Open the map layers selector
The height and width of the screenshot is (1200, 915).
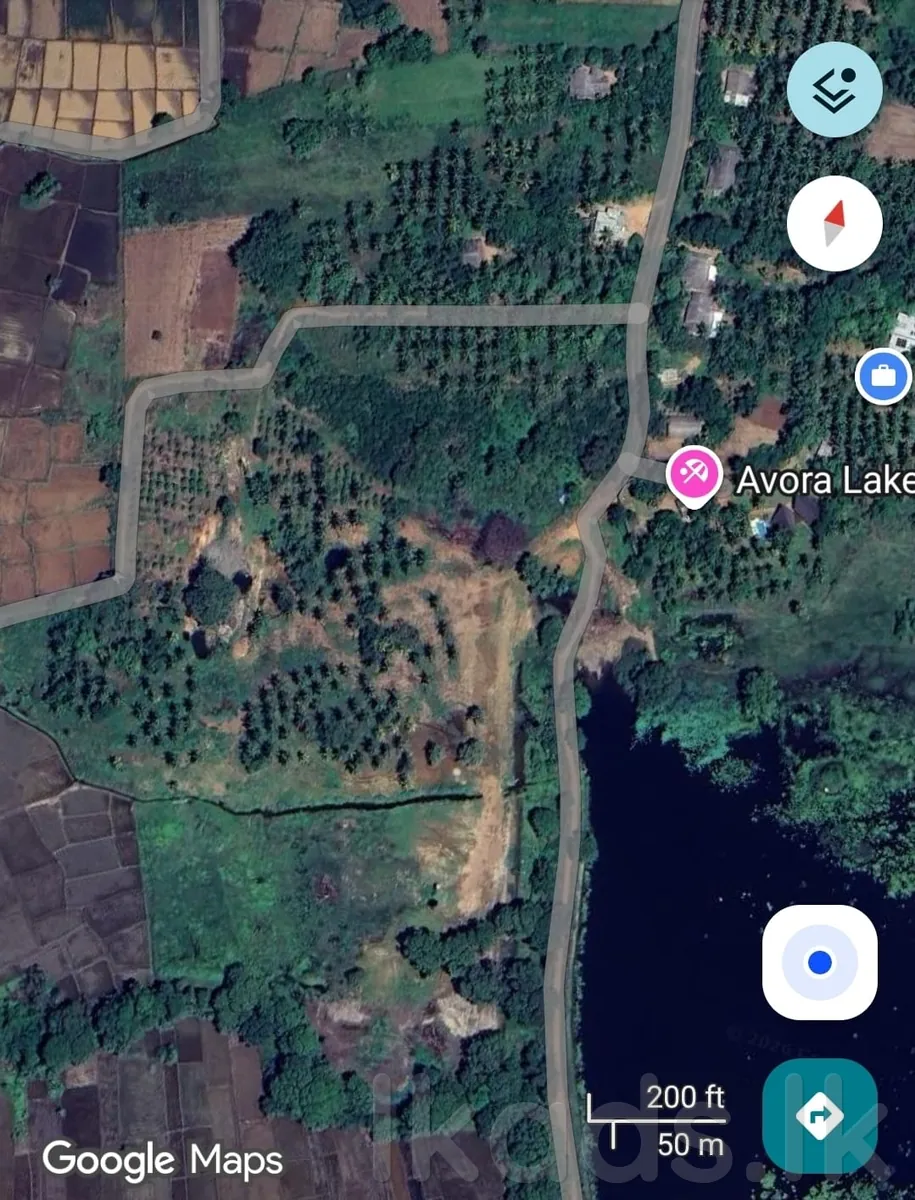pyautogui.click(x=834, y=89)
